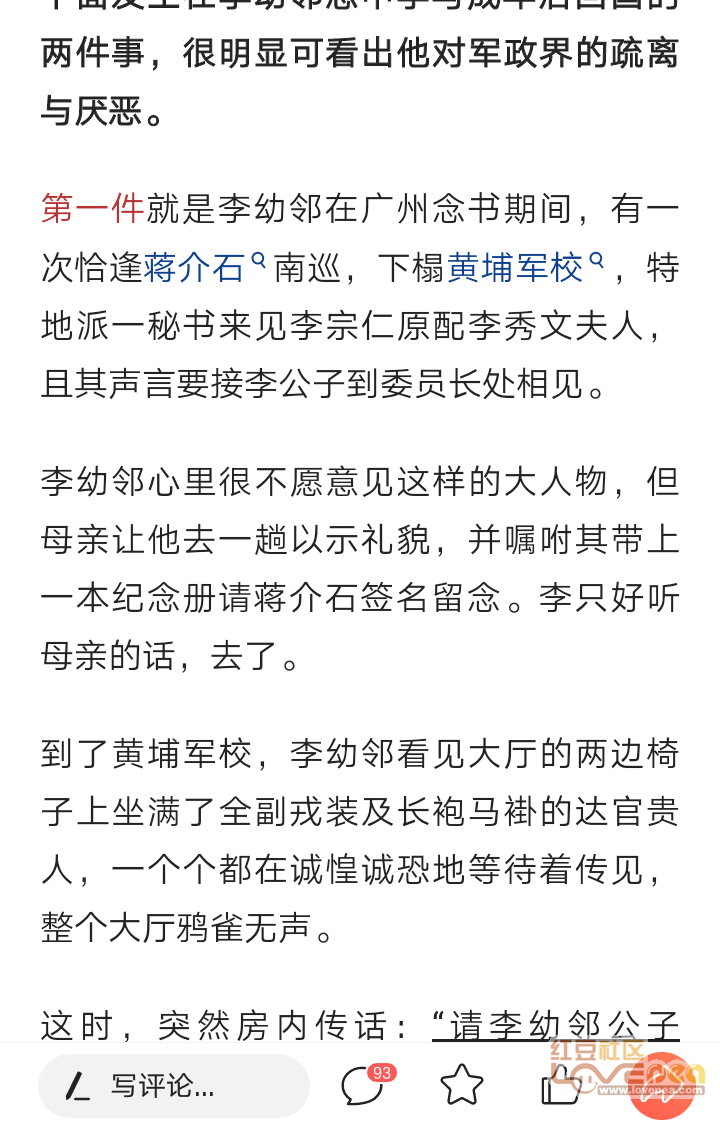Tap the 写评论 comment field
The image size is (720, 1130).
(174, 1086)
